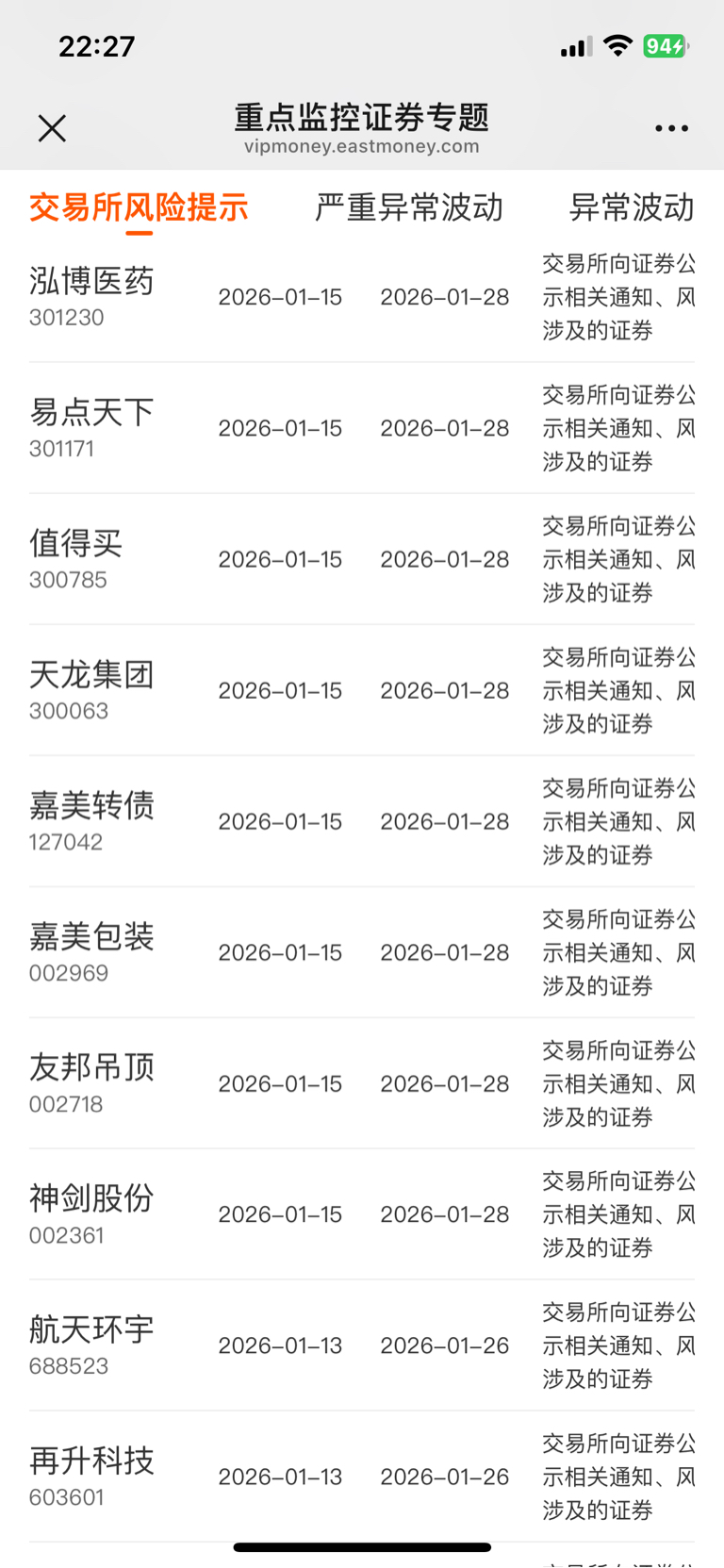Screen dimensions: 724x1568
Task: Select the 交易所风险提示 tab
Action: pos(139,207)
